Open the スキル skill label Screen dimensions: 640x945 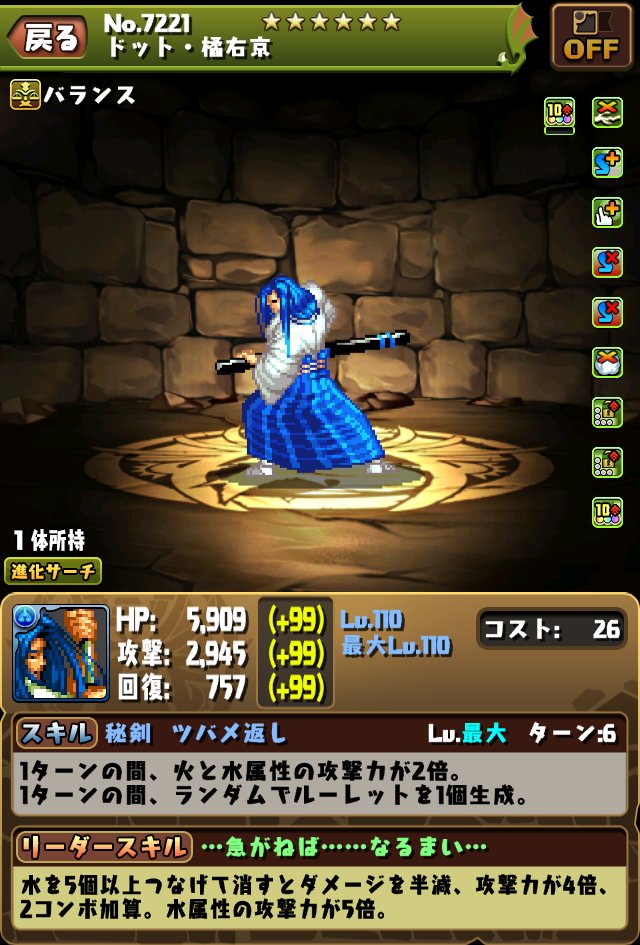(x=57, y=733)
